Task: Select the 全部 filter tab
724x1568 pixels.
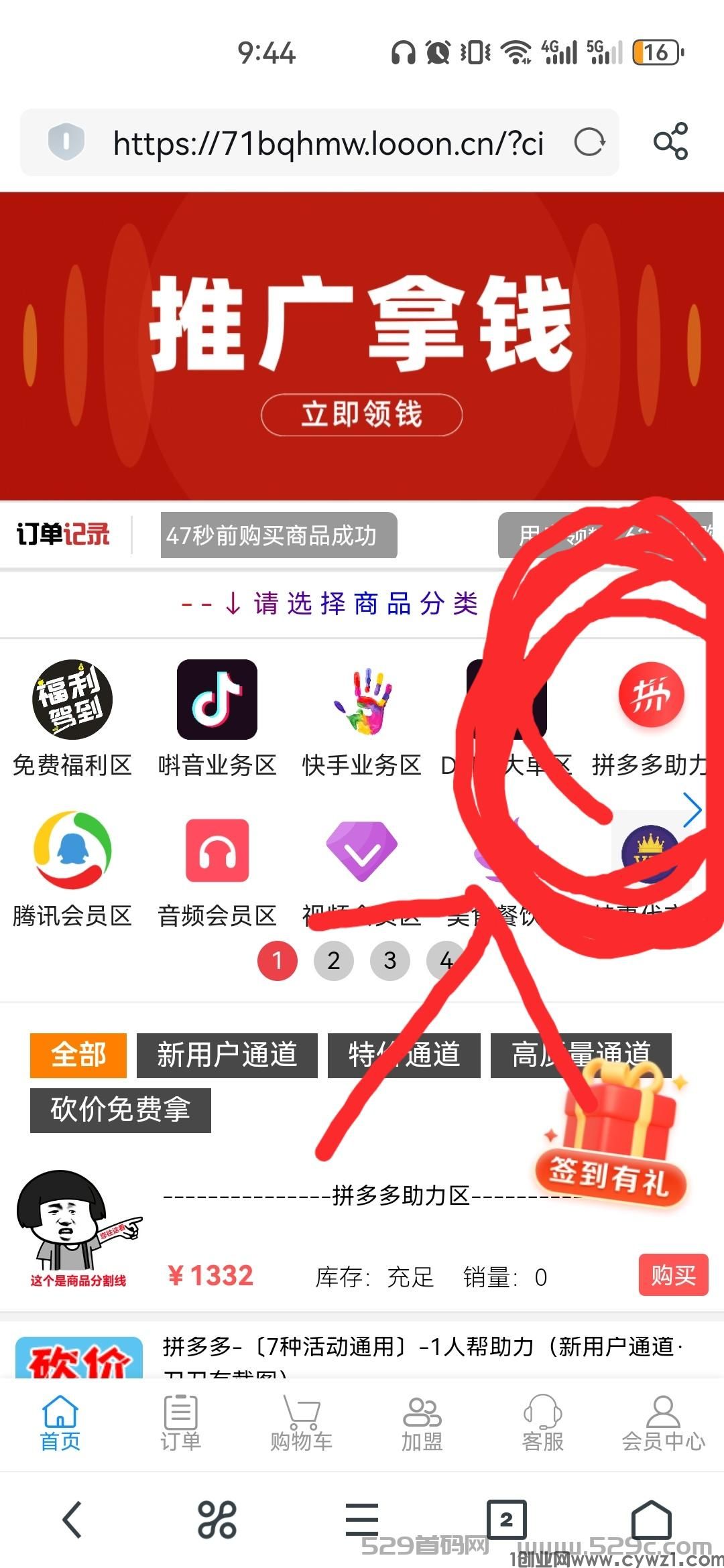Action: click(78, 1055)
